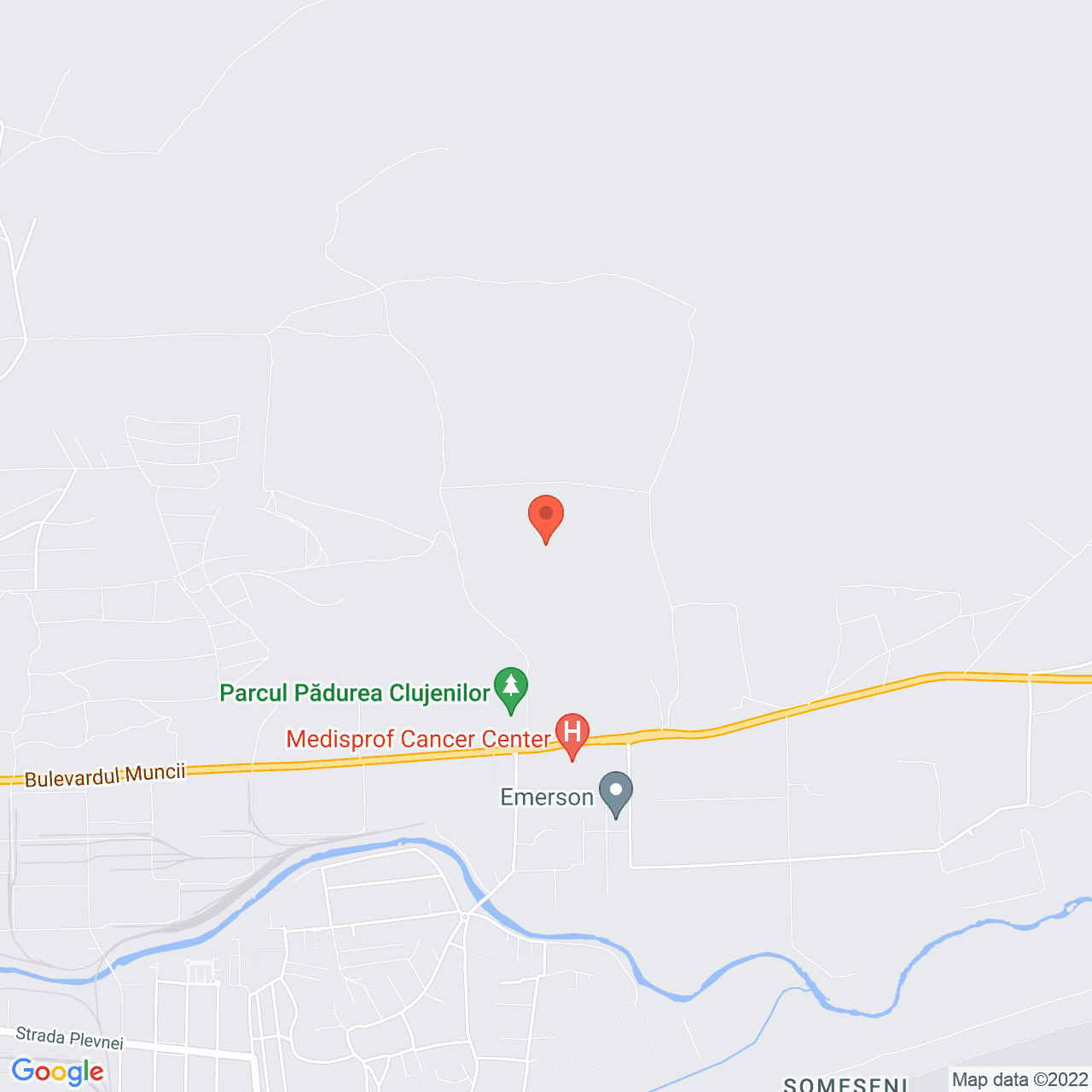Tap the red location pin marker

coord(546,515)
